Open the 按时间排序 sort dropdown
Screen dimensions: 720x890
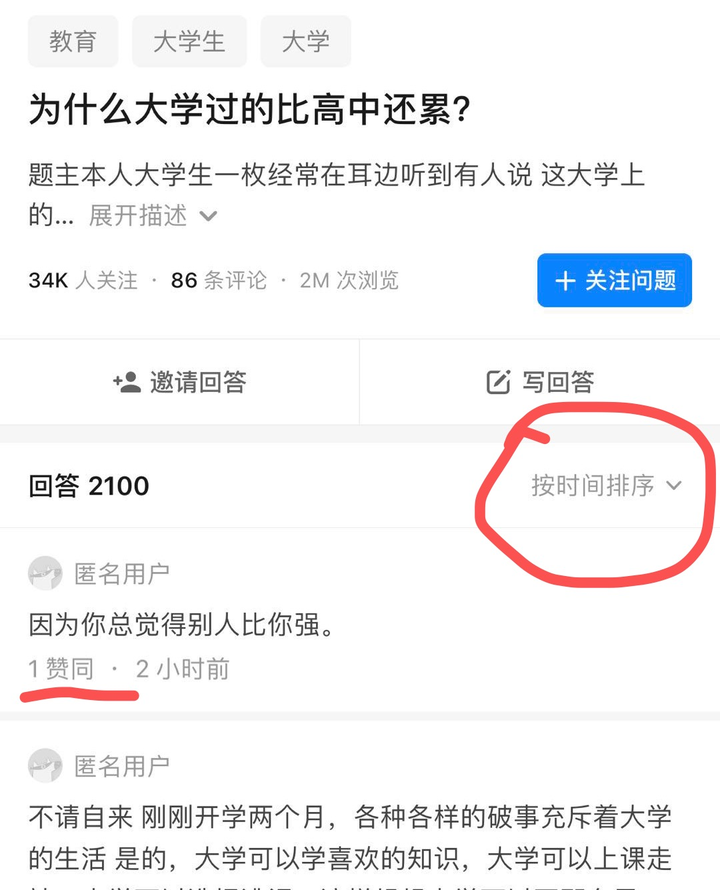pyautogui.click(x=606, y=486)
